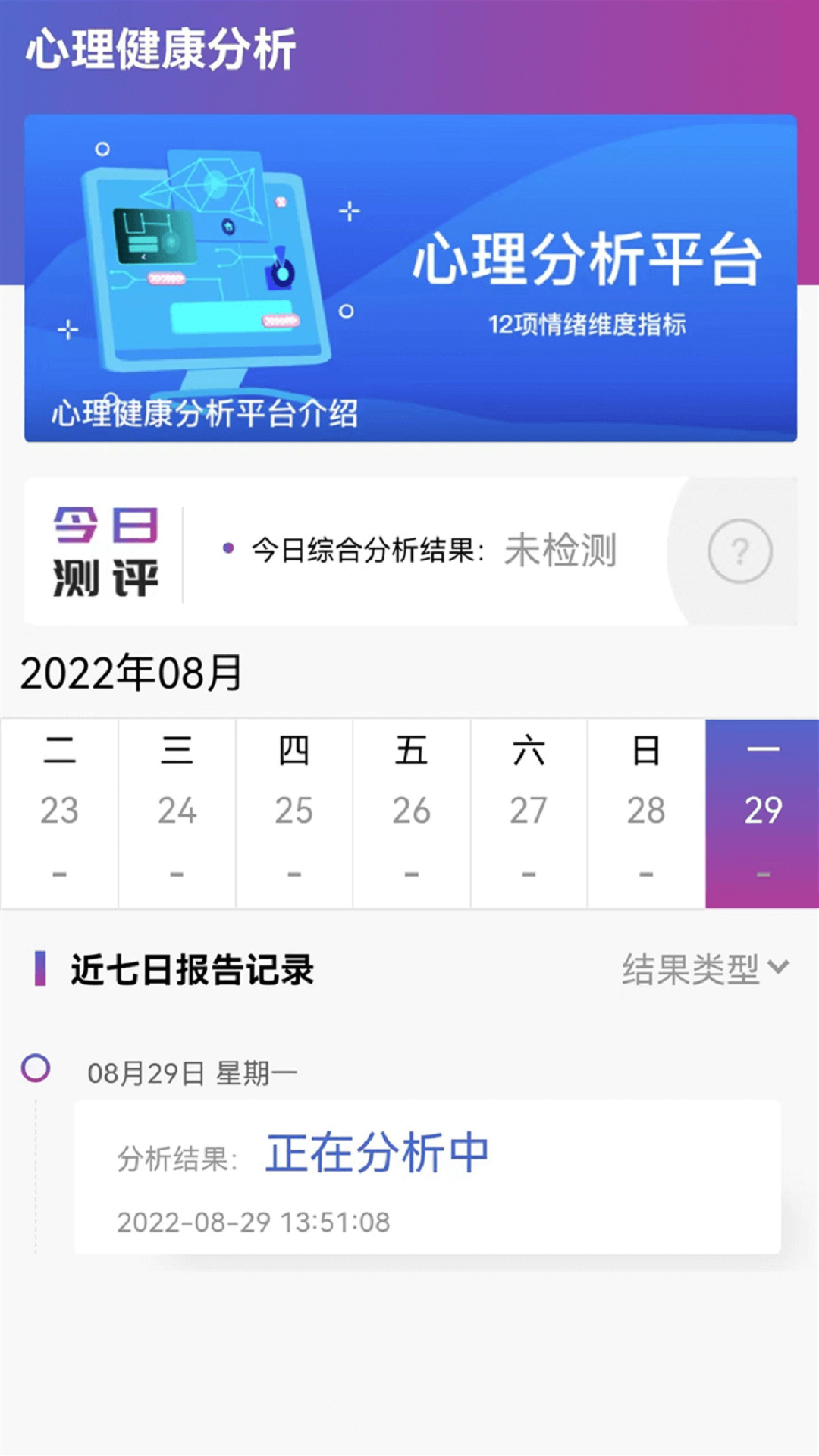Tap the circle marker beside 08月29日 星期一
The width and height of the screenshot is (819, 1456).
coord(36,1070)
